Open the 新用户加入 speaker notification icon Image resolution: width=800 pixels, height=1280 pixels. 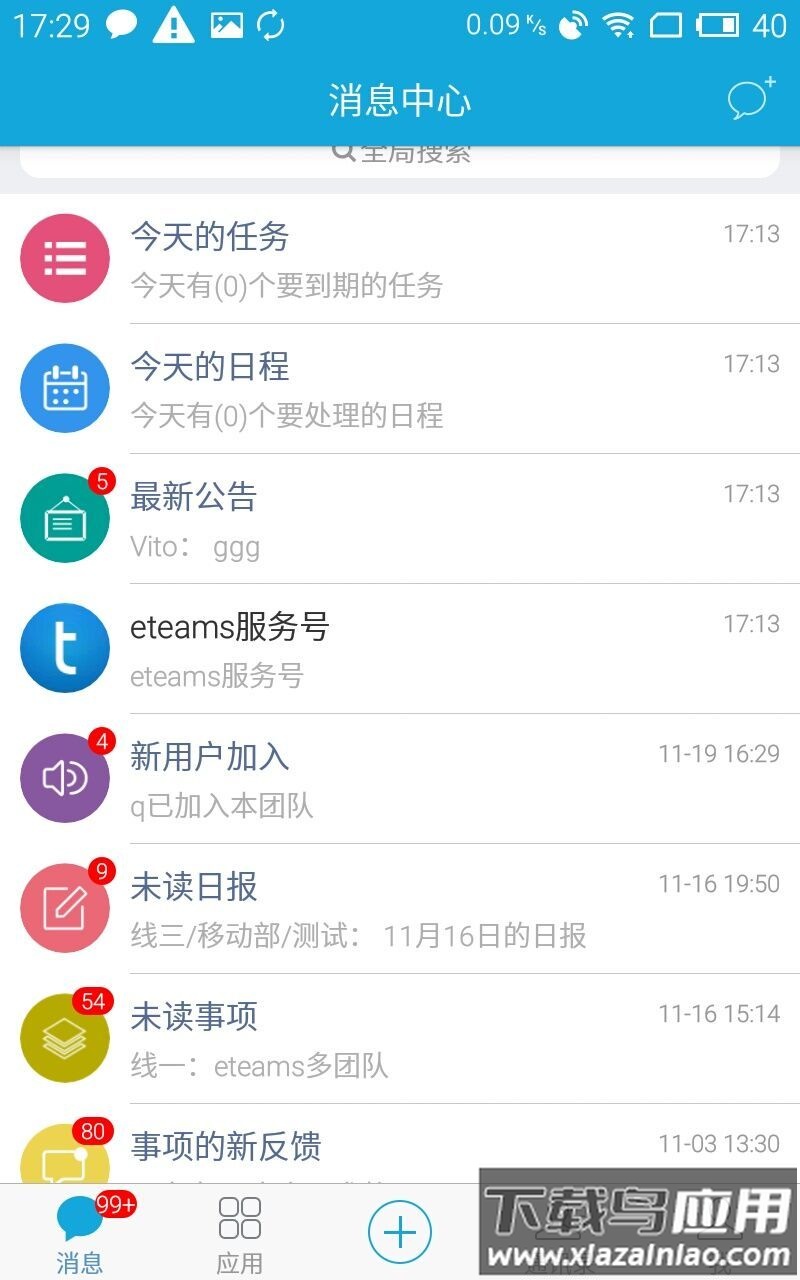click(x=65, y=778)
